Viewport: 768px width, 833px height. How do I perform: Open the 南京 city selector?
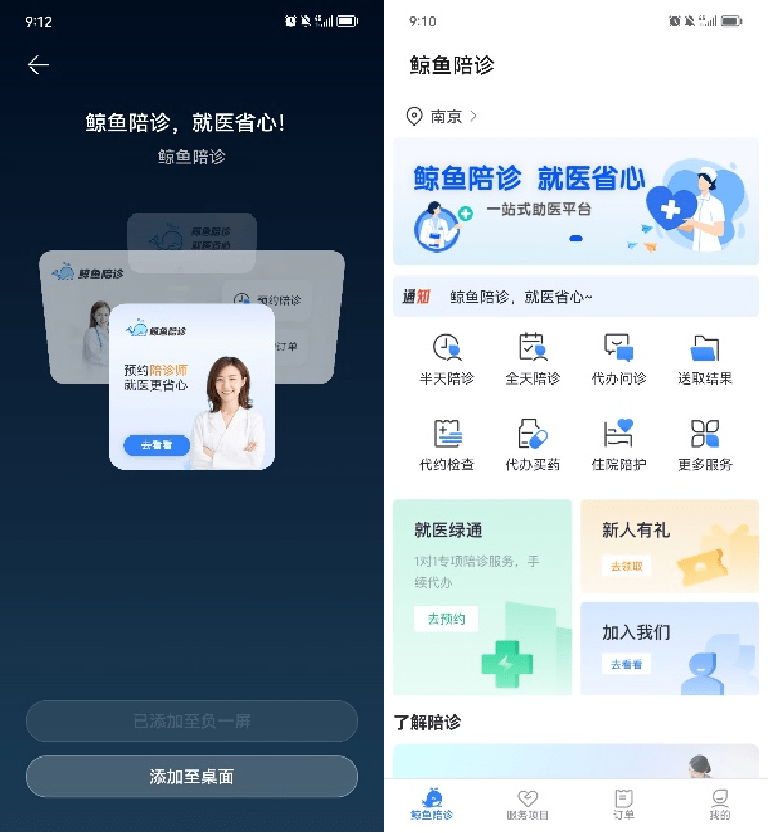442,116
